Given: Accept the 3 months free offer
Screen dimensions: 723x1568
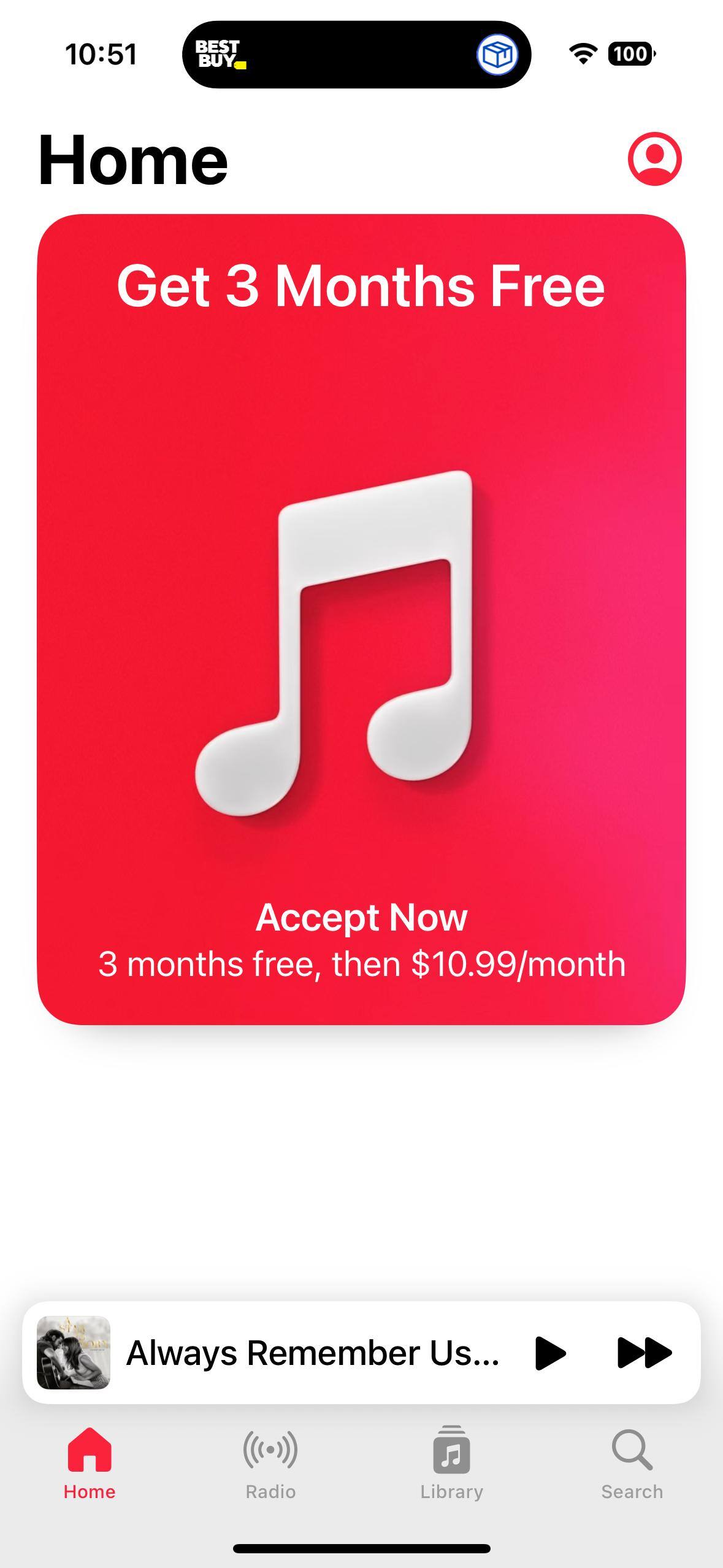Looking at the screenshot, I should click(361, 918).
